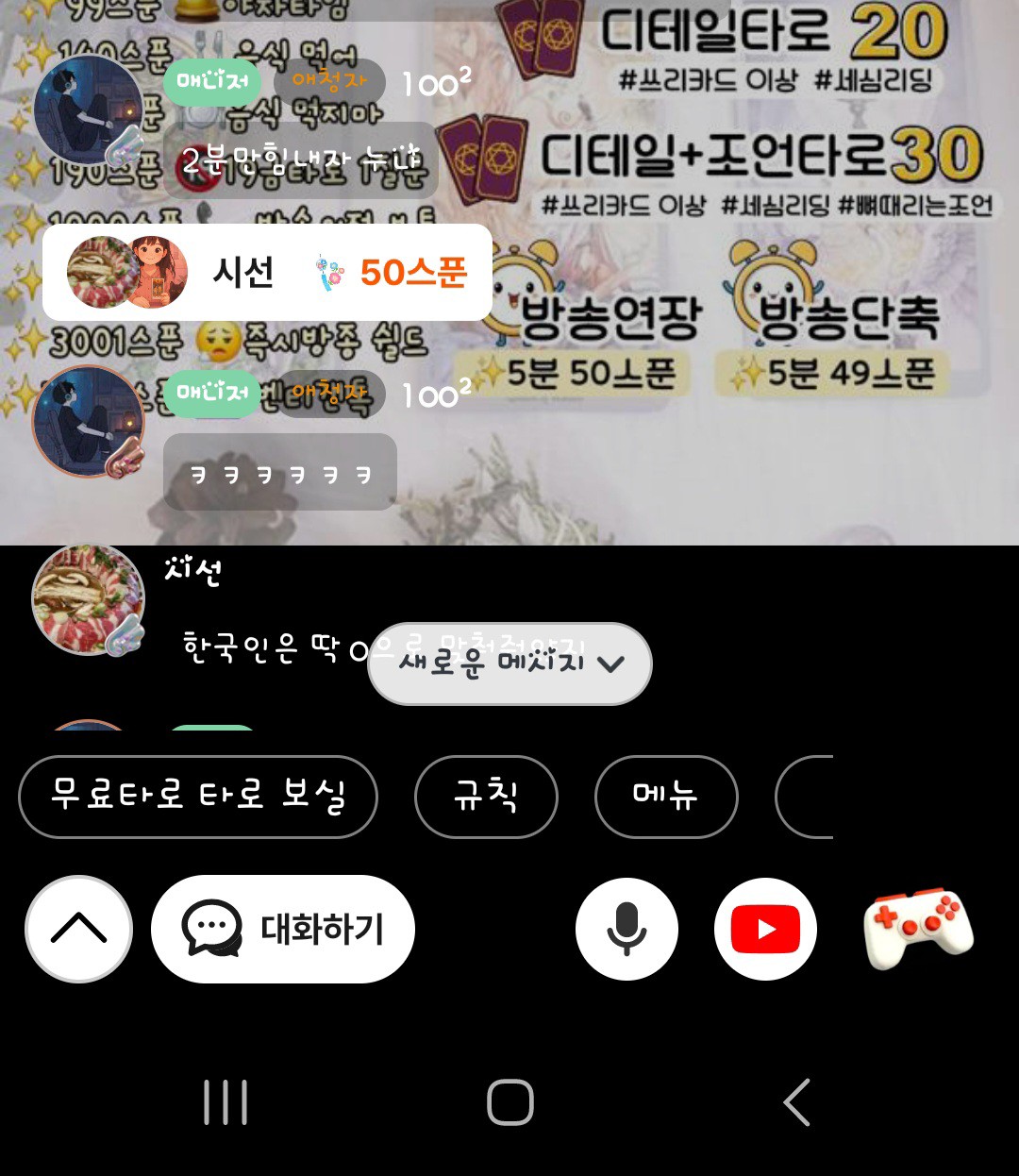View 시선's profile picture in chat
Image resolution: width=1019 pixels, height=1176 pixels.
point(88,599)
